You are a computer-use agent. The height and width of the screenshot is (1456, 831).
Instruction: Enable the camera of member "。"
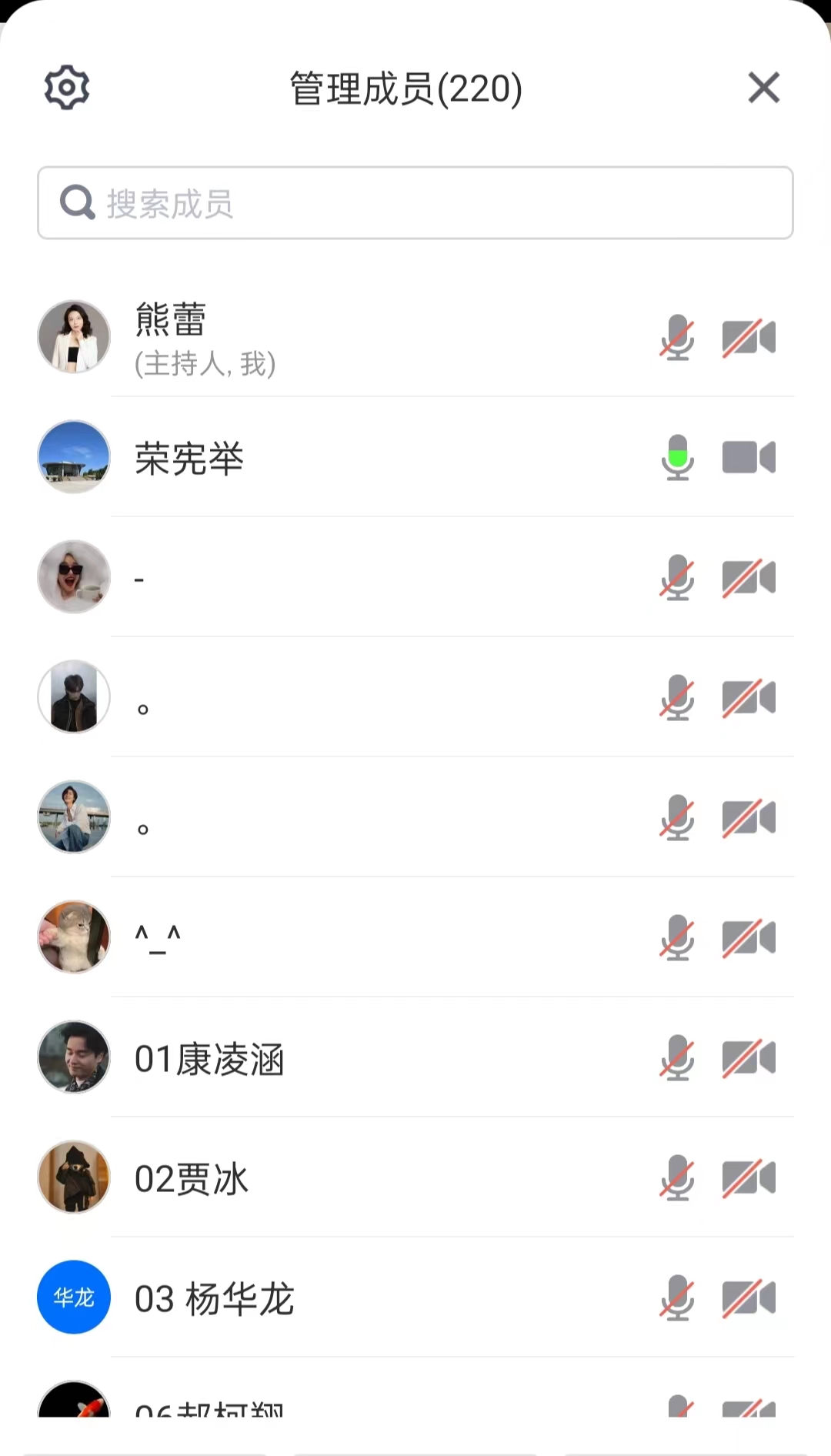tap(748, 697)
